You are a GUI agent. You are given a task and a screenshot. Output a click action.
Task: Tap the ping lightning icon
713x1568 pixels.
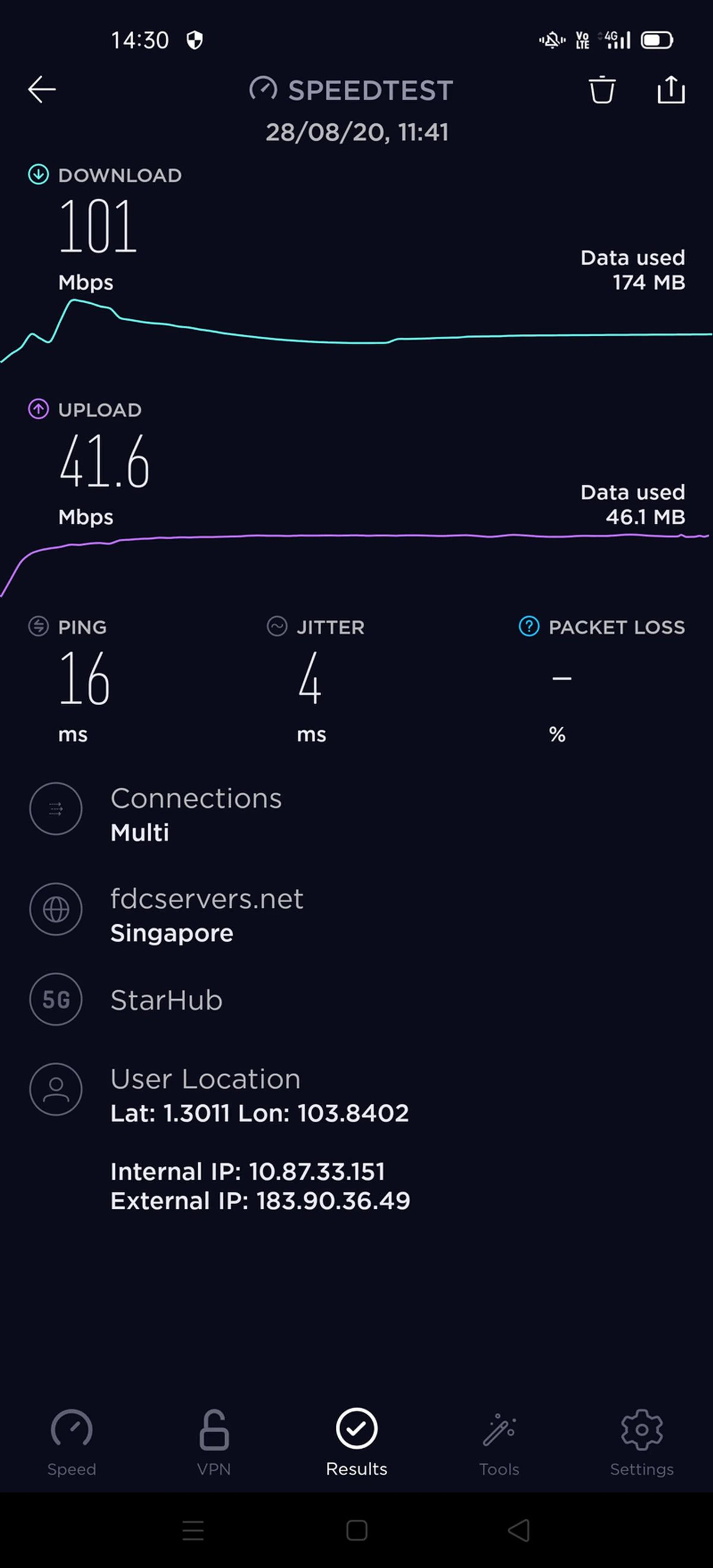point(38,626)
